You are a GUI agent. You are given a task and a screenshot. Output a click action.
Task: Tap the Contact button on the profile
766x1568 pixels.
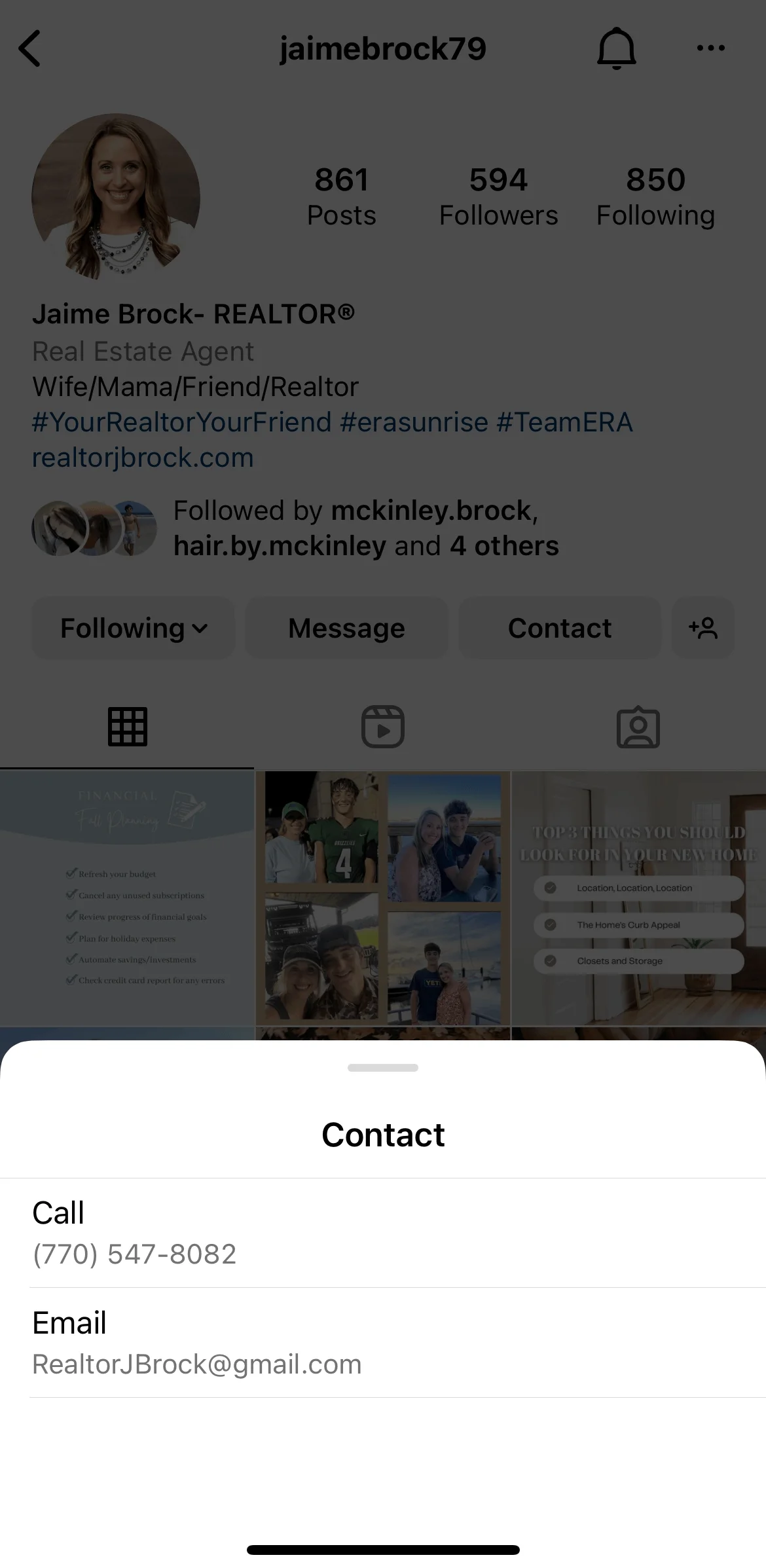tap(560, 628)
